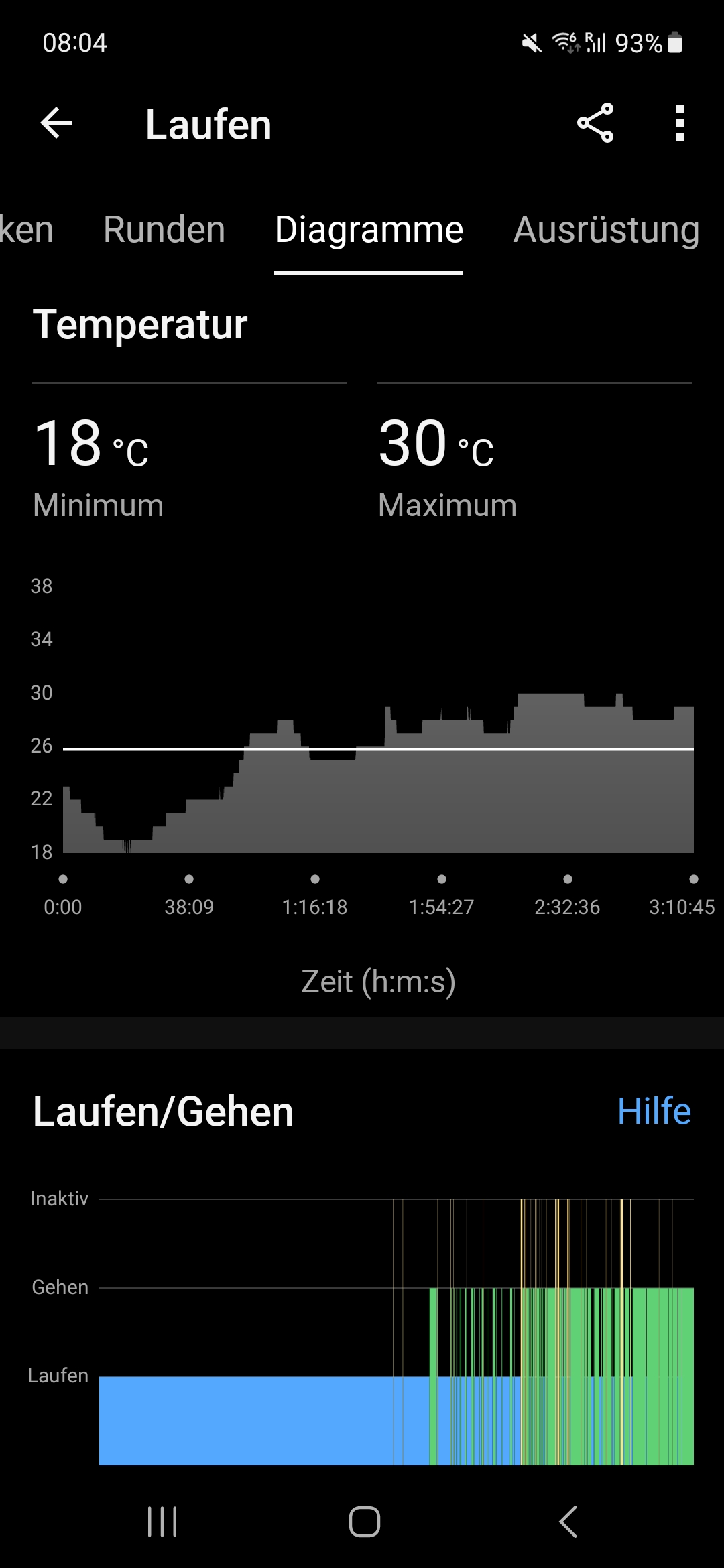The image size is (724, 1568).
Task: Open the three-dot overflow menu
Action: point(679,123)
